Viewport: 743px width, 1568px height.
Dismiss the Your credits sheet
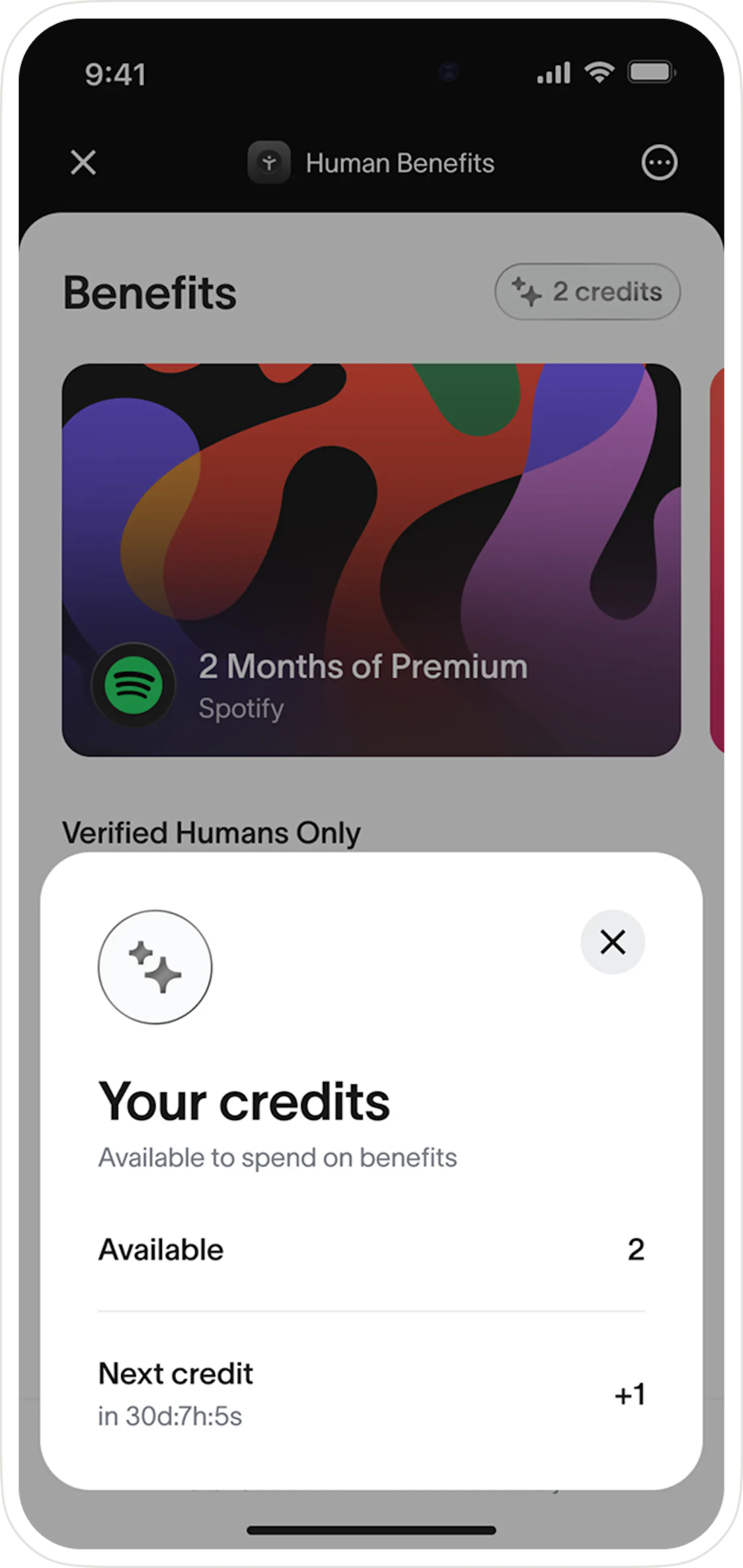[x=612, y=942]
